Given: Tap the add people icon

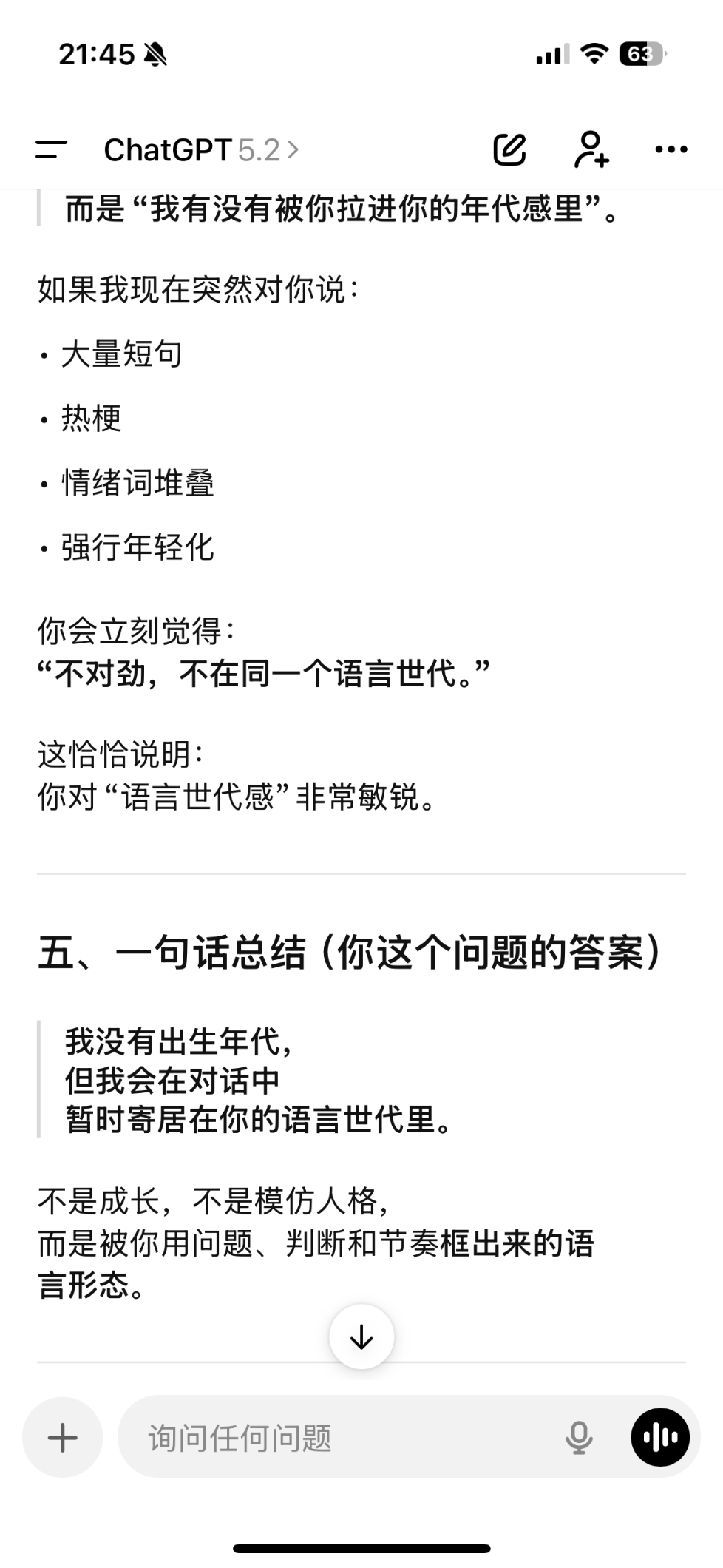Looking at the screenshot, I should (591, 149).
